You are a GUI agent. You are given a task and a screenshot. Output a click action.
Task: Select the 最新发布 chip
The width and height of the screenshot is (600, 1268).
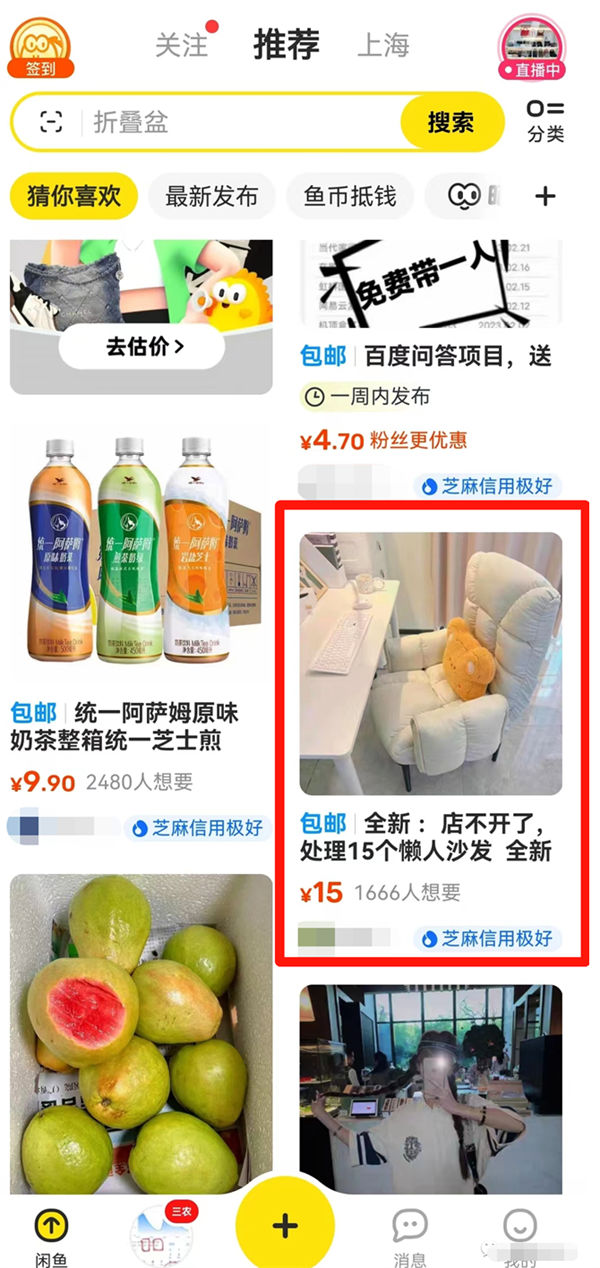(211, 196)
